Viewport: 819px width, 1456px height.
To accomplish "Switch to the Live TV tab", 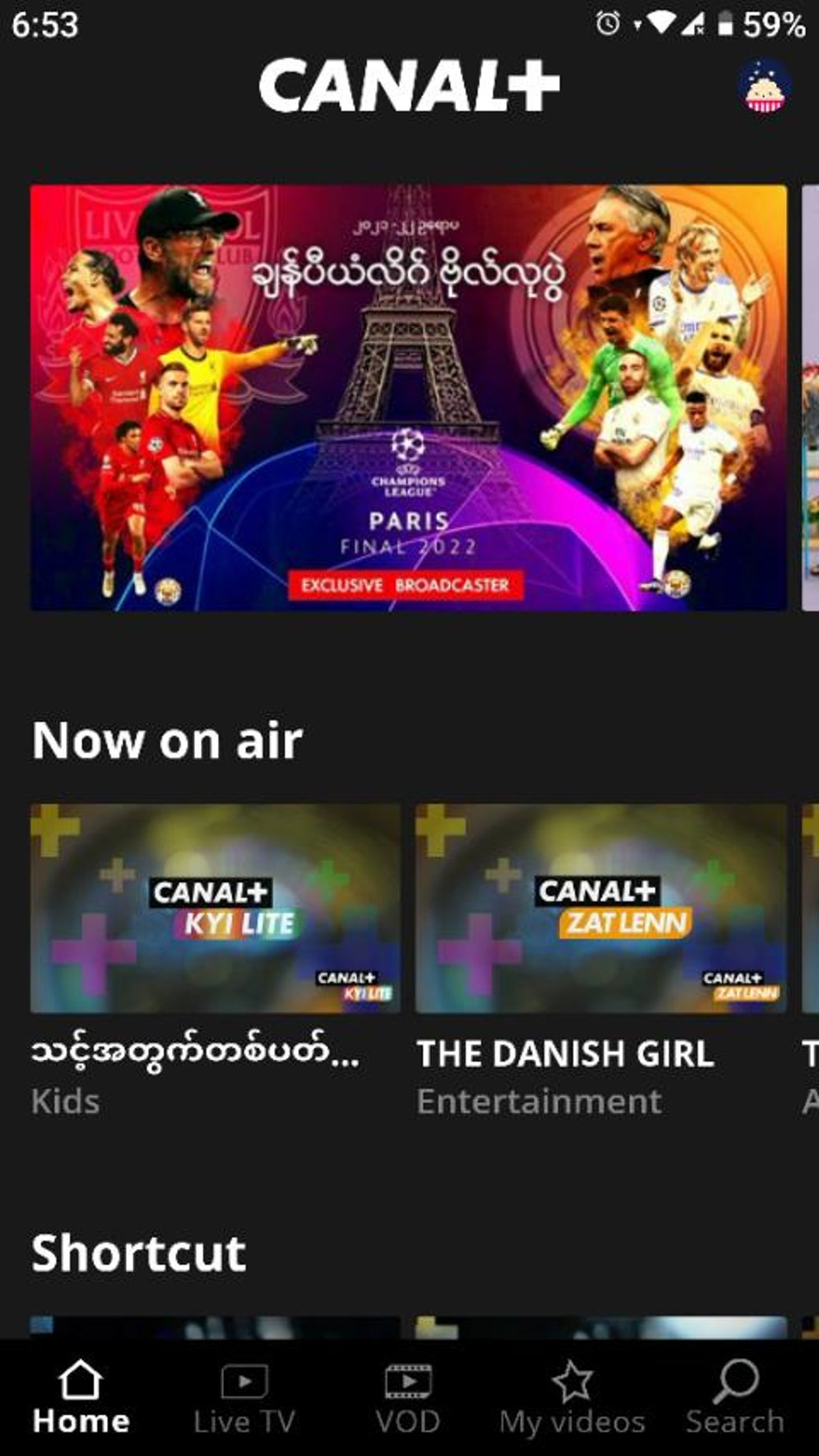I will click(244, 1398).
